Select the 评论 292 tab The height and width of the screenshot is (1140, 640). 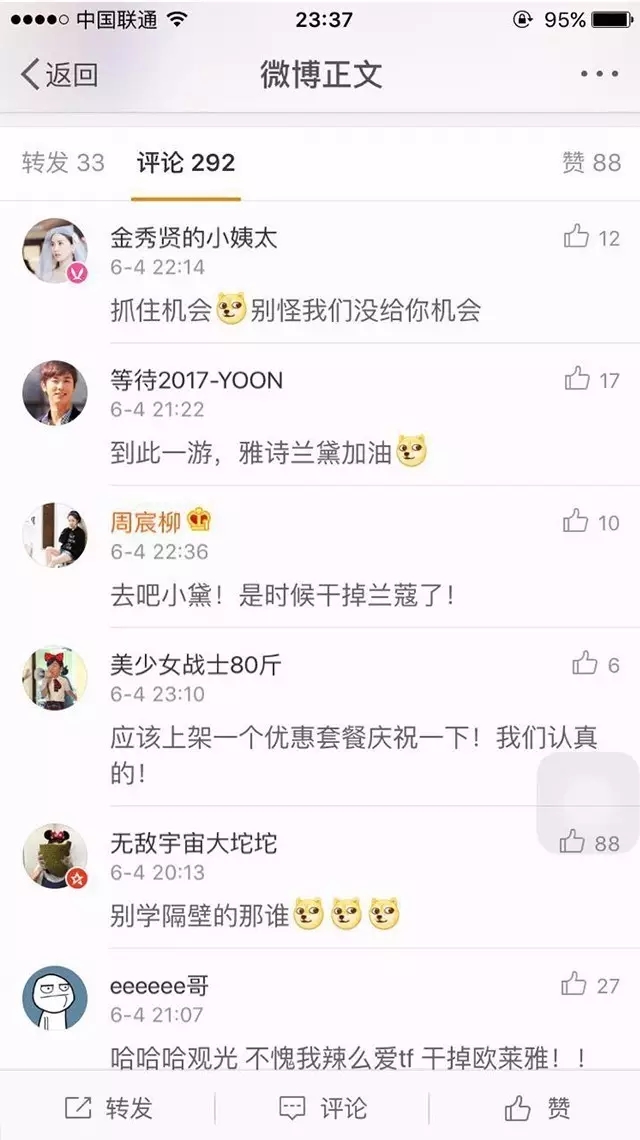tap(187, 162)
